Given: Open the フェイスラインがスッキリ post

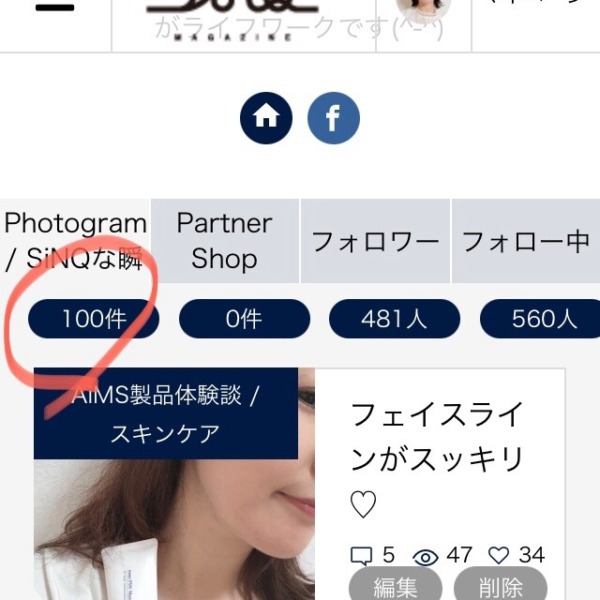Looking at the screenshot, I should [437, 457].
